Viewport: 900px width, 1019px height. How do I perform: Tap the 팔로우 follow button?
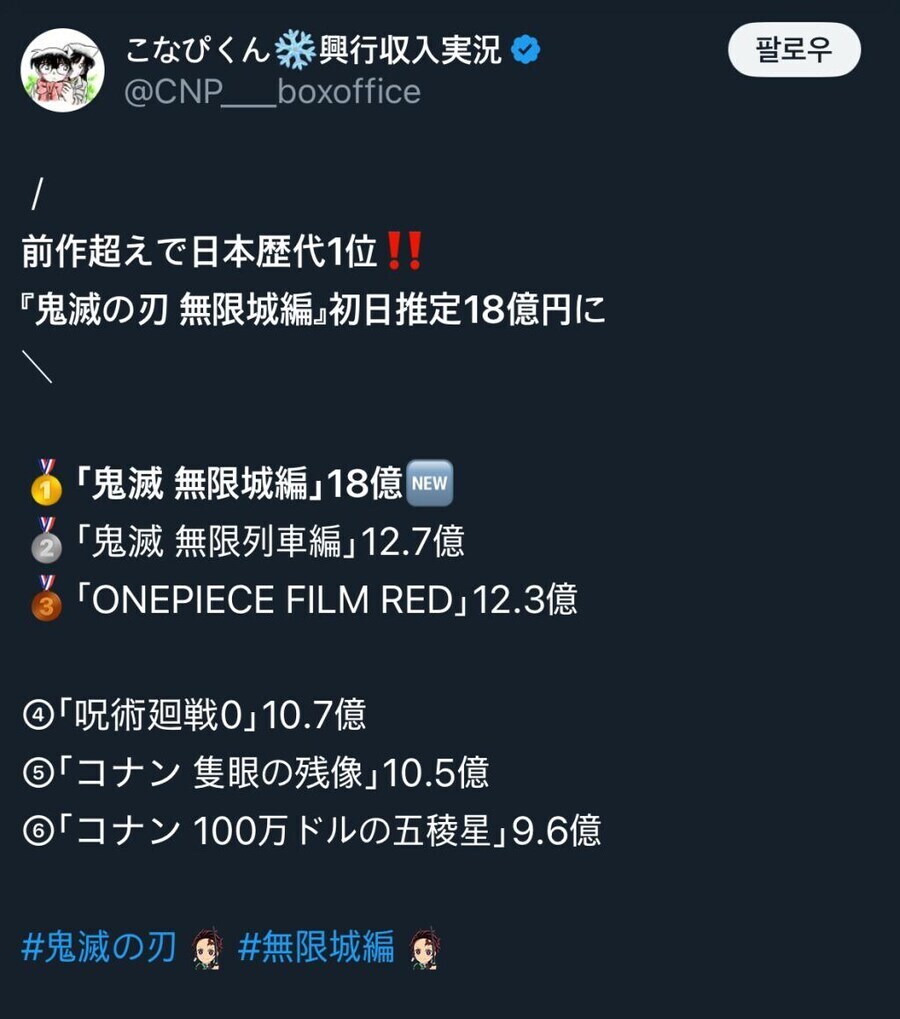coord(793,51)
